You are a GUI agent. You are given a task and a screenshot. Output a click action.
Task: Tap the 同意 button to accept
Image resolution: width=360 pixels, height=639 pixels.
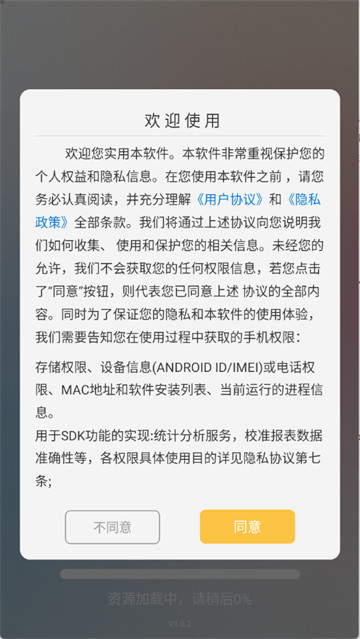[247, 527]
